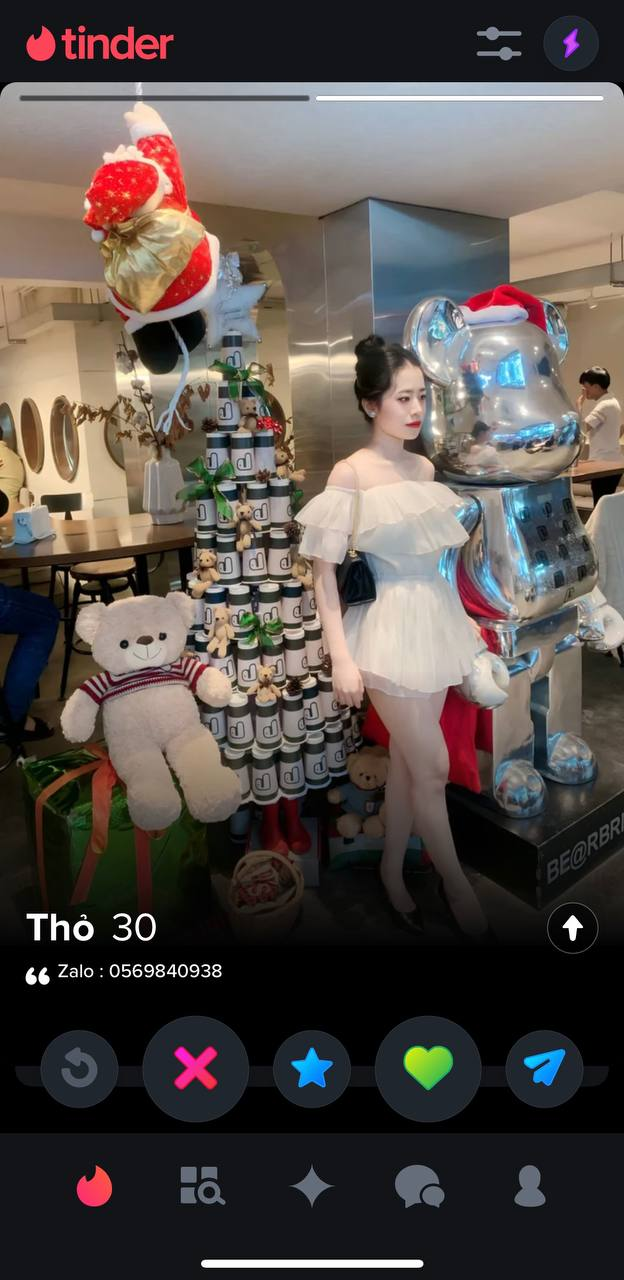
Task: Rewind to the previous profile
Action: coord(79,1069)
